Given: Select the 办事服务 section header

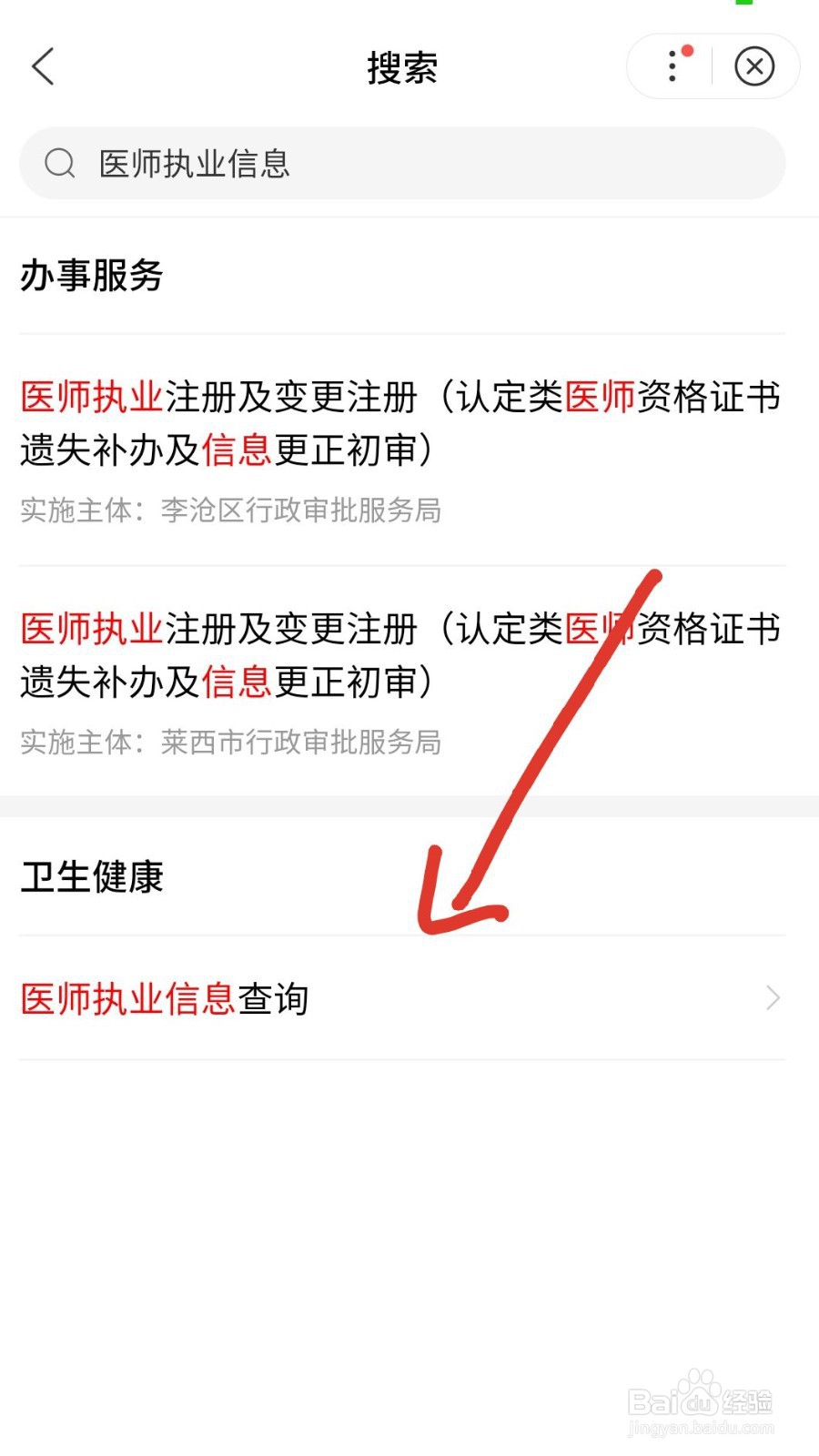Looking at the screenshot, I should click(x=91, y=278).
